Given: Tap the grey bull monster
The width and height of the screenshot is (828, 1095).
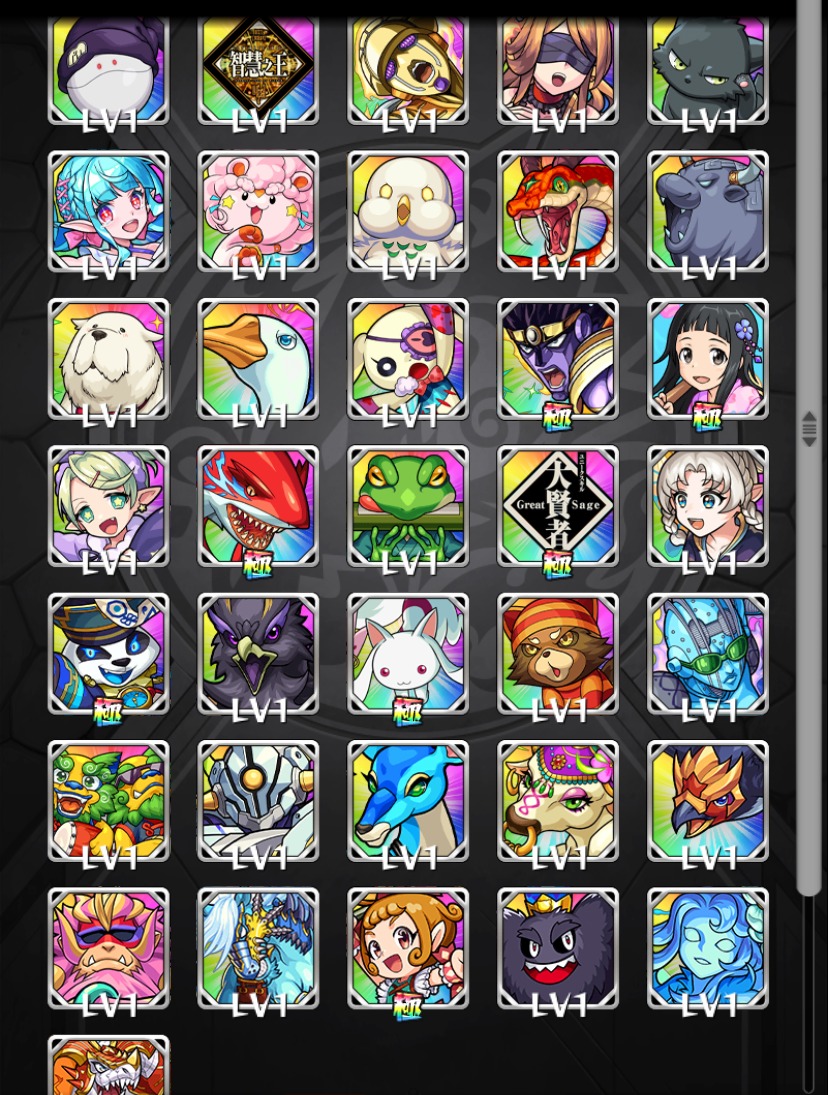Looking at the screenshot, I should pyautogui.click(x=708, y=209).
